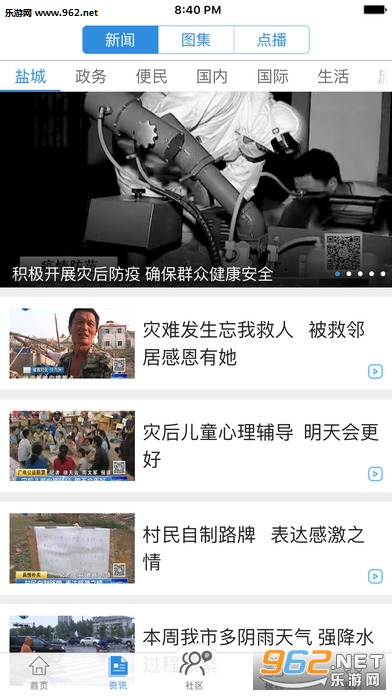Go to the 首页 tab
The height and width of the screenshot is (696, 392).
(39, 672)
